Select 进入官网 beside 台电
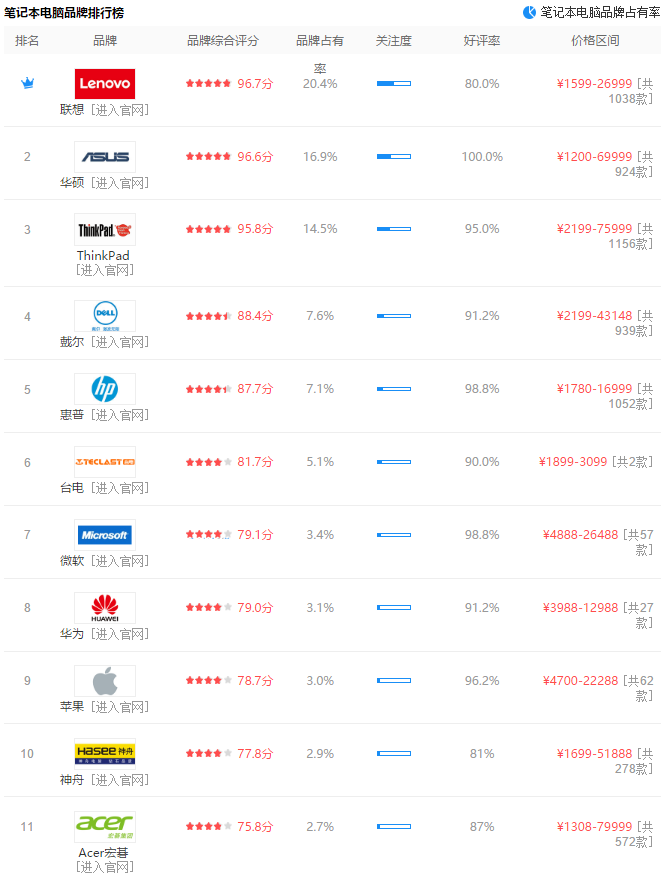Viewport: 663px width, 877px height. coord(119,487)
